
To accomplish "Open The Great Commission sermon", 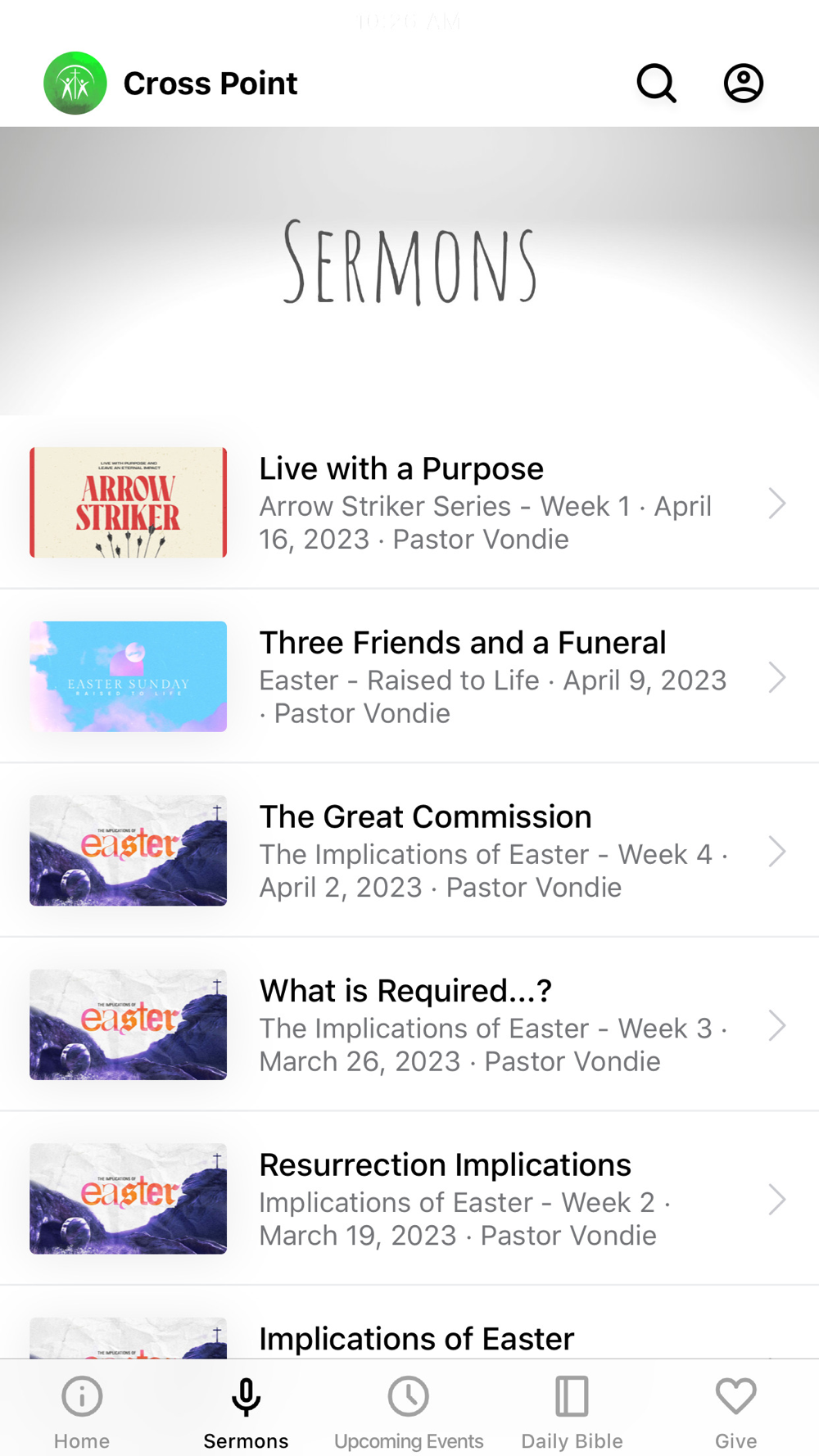I will coord(409,851).
